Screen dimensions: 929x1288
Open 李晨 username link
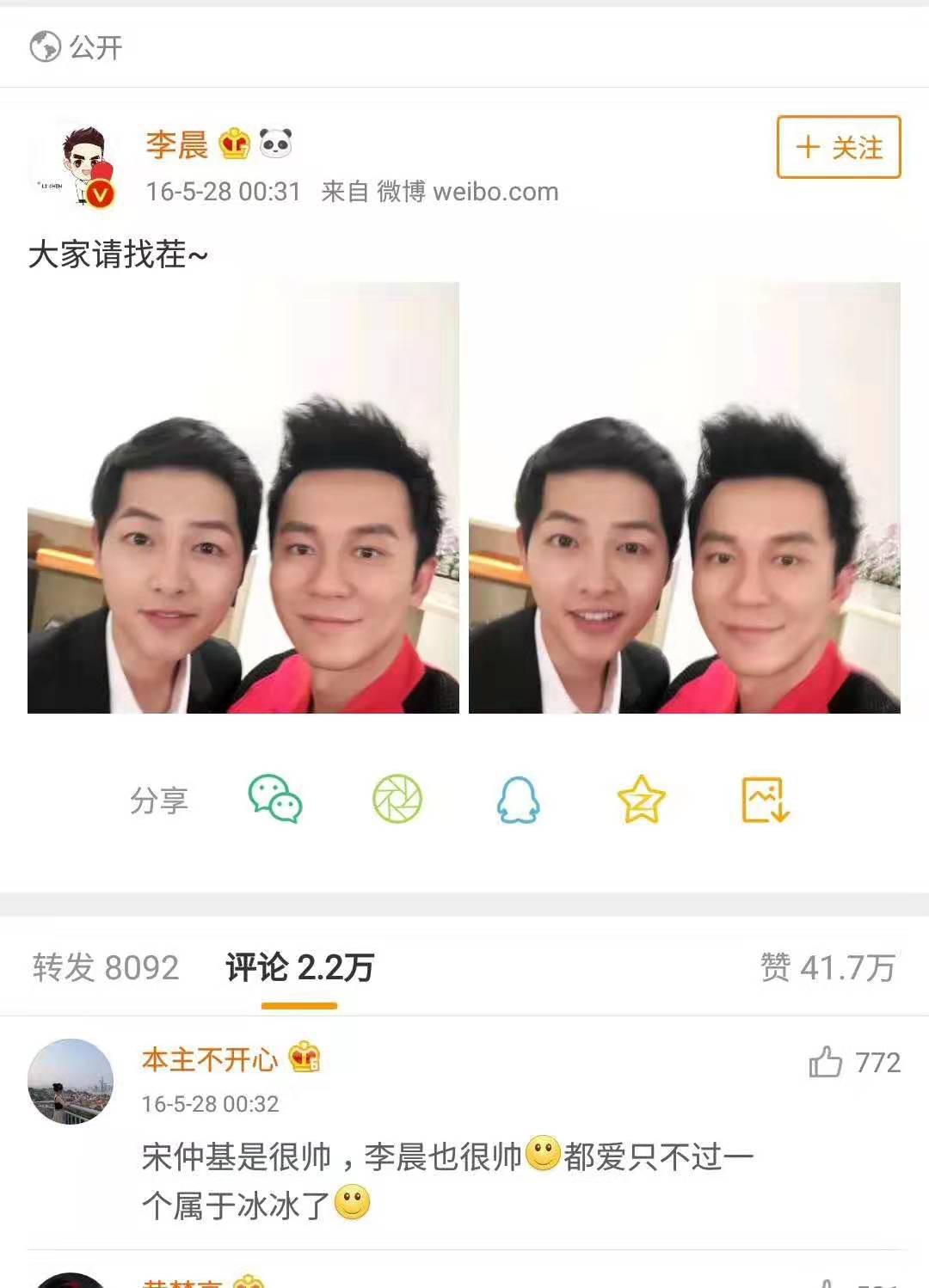[x=176, y=144]
